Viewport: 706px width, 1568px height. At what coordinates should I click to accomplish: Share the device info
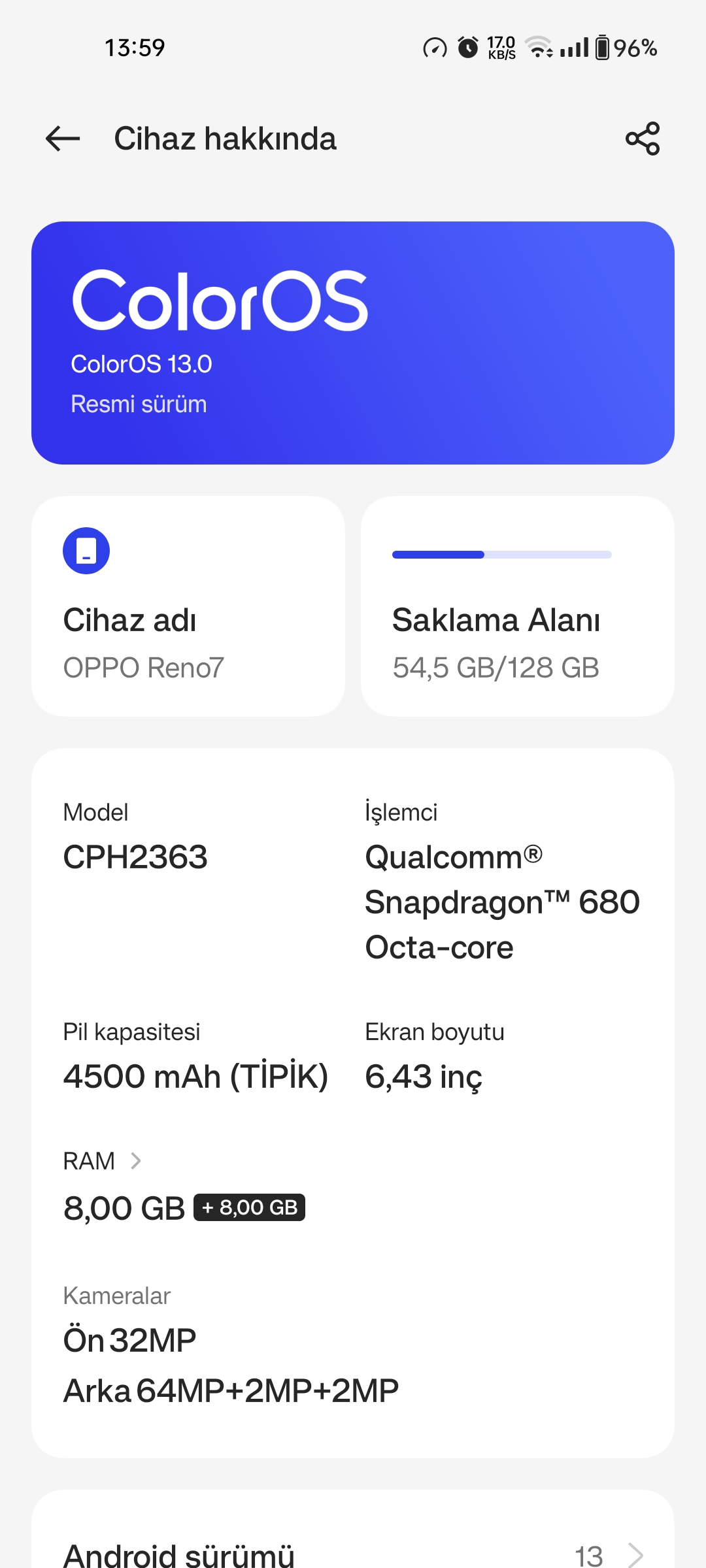pos(643,139)
